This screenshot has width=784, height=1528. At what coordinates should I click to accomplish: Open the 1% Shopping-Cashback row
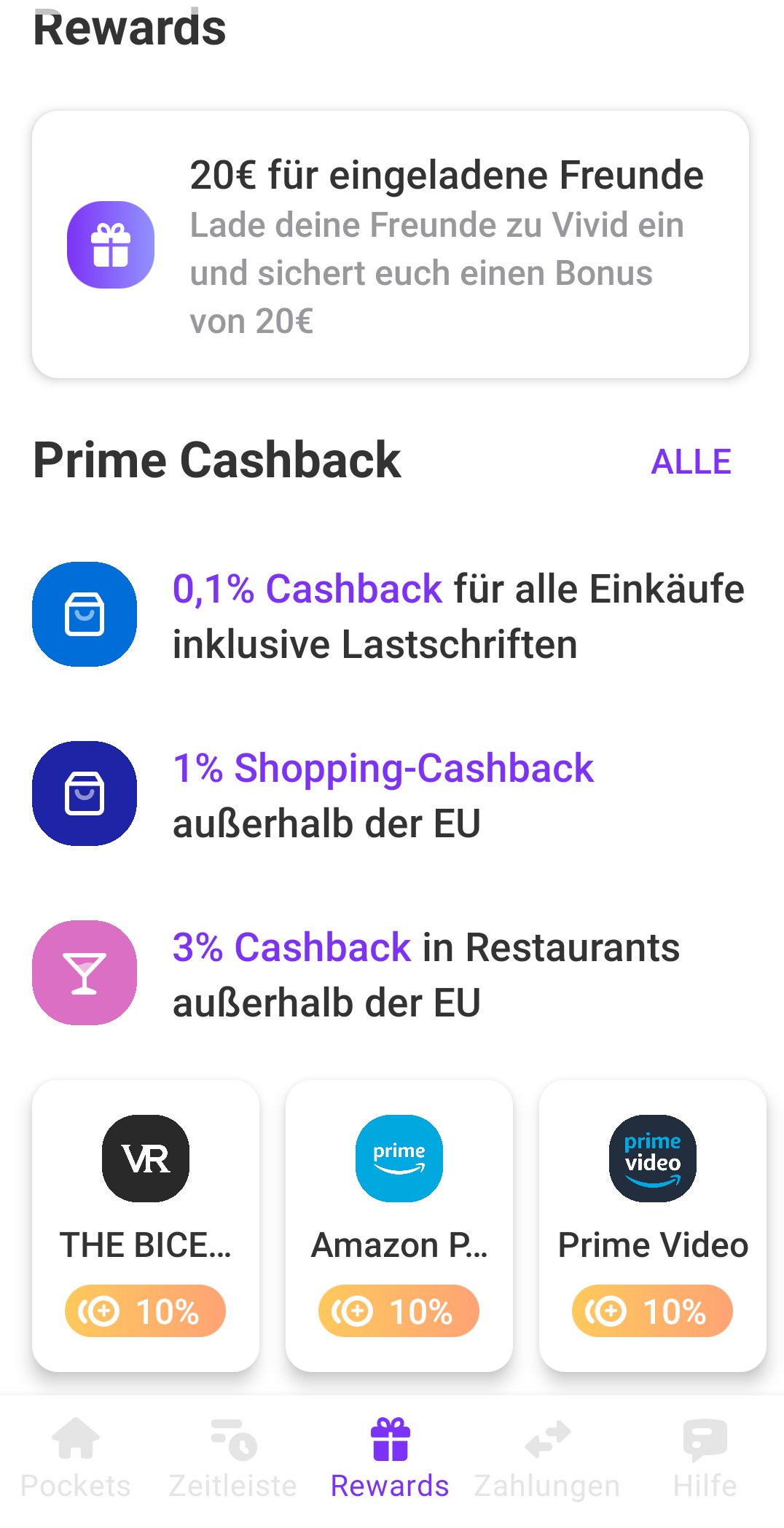point(391,795)
